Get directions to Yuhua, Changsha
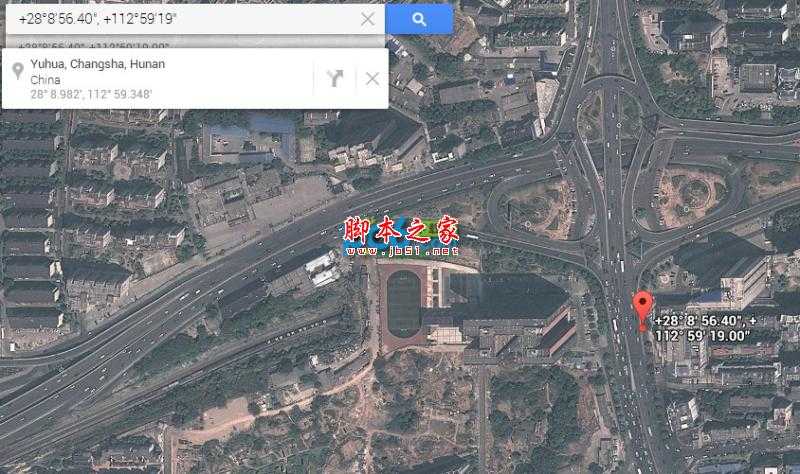The width and height of the screenshot is (800, 474). pos(335,78)
